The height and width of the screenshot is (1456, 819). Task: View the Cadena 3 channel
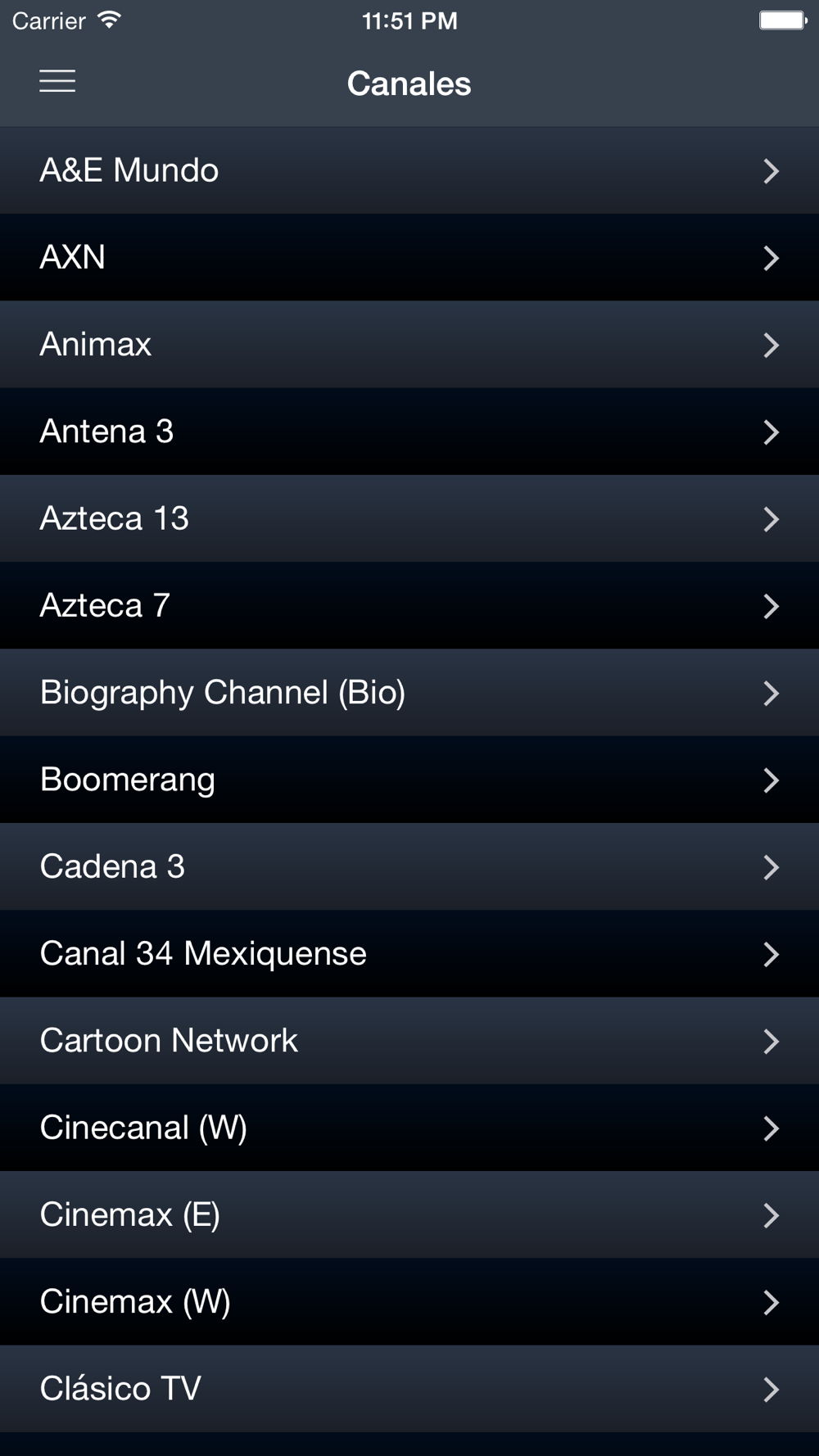(409, 866)
